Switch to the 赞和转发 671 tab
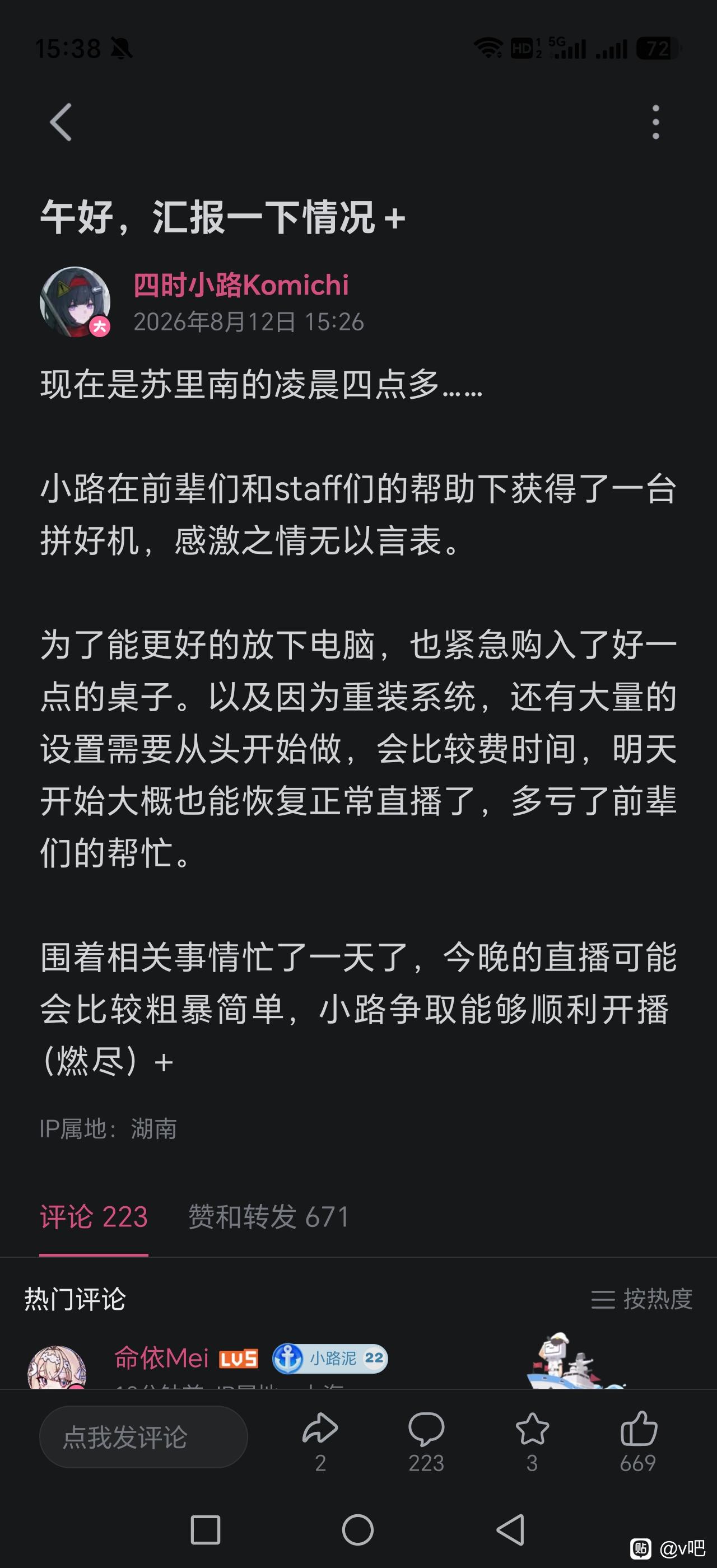The image size is (717, 1568). tap(268, 1216)
